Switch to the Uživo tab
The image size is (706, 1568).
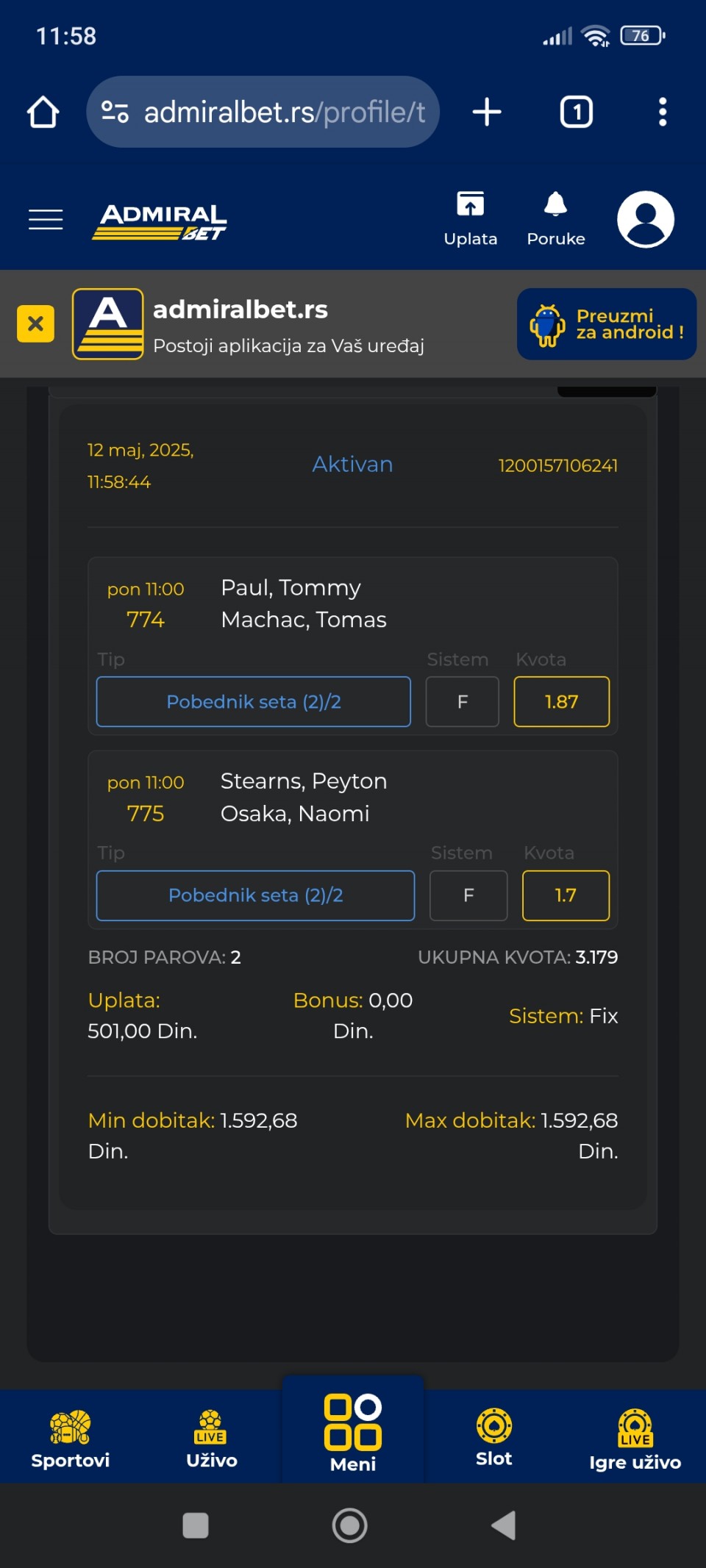(x=211, y=1439)
